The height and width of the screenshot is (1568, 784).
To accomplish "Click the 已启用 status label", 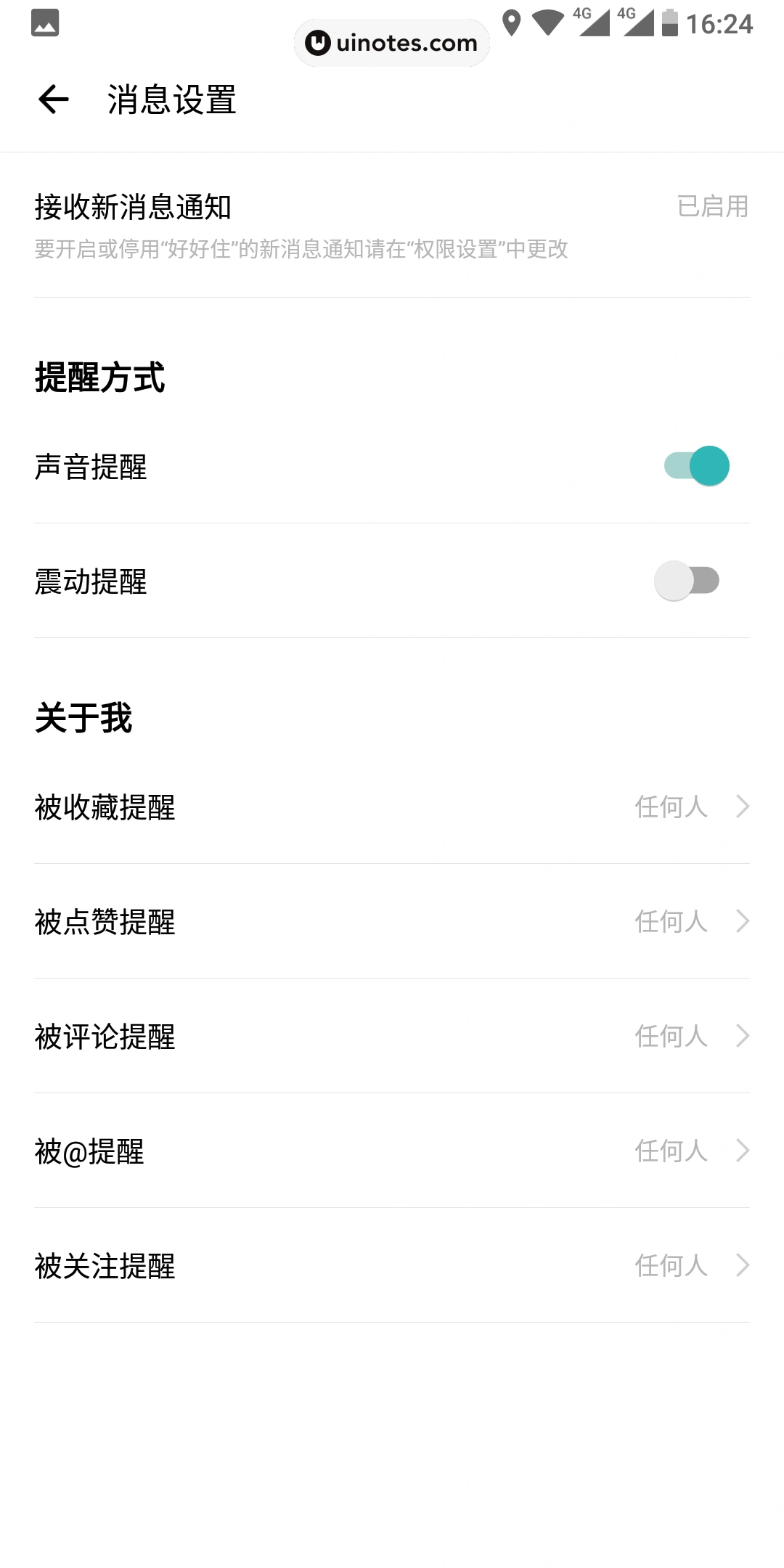I will click(714, 206).
